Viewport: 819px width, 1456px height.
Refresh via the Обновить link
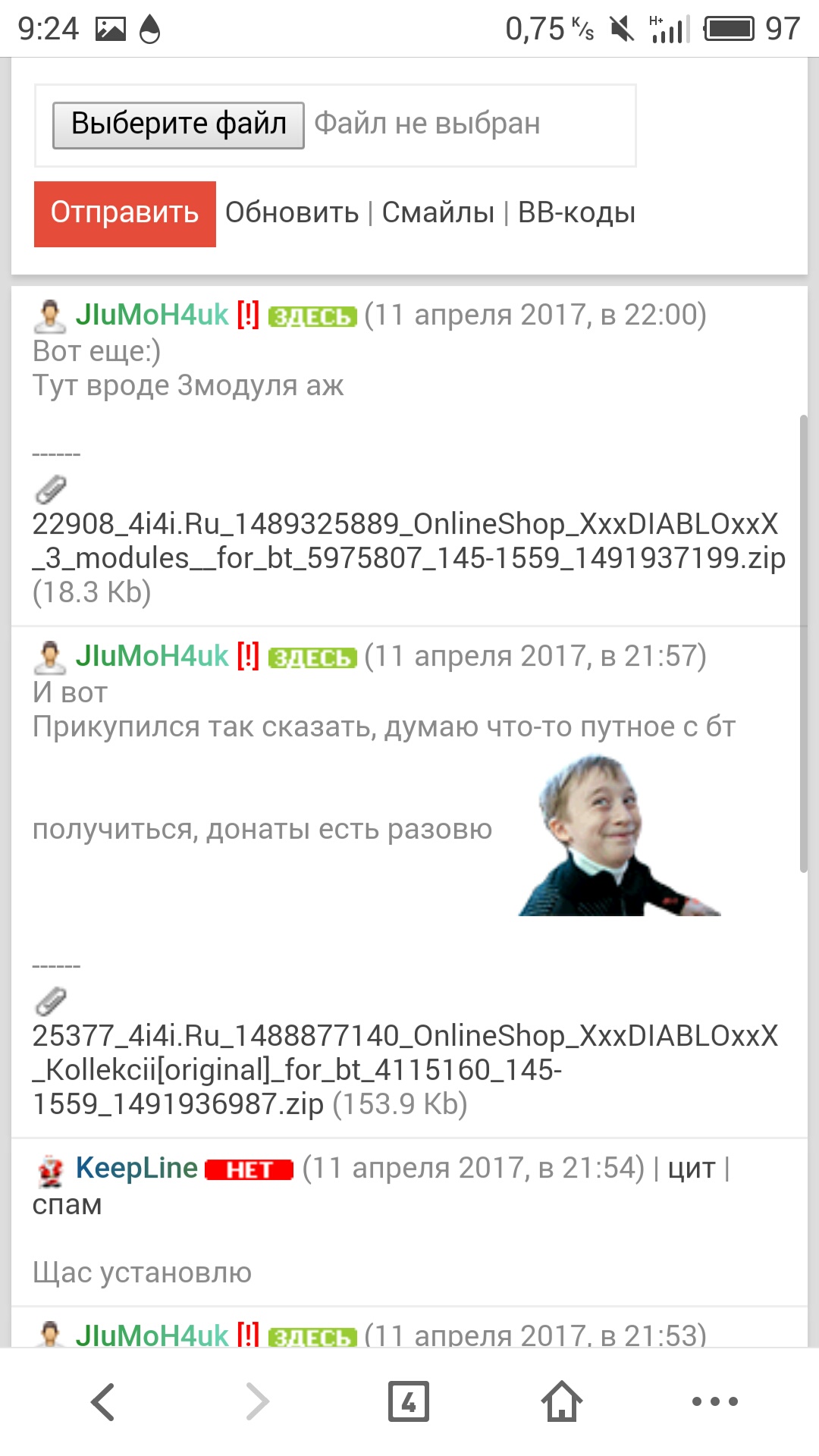click(x=292, y=213)
